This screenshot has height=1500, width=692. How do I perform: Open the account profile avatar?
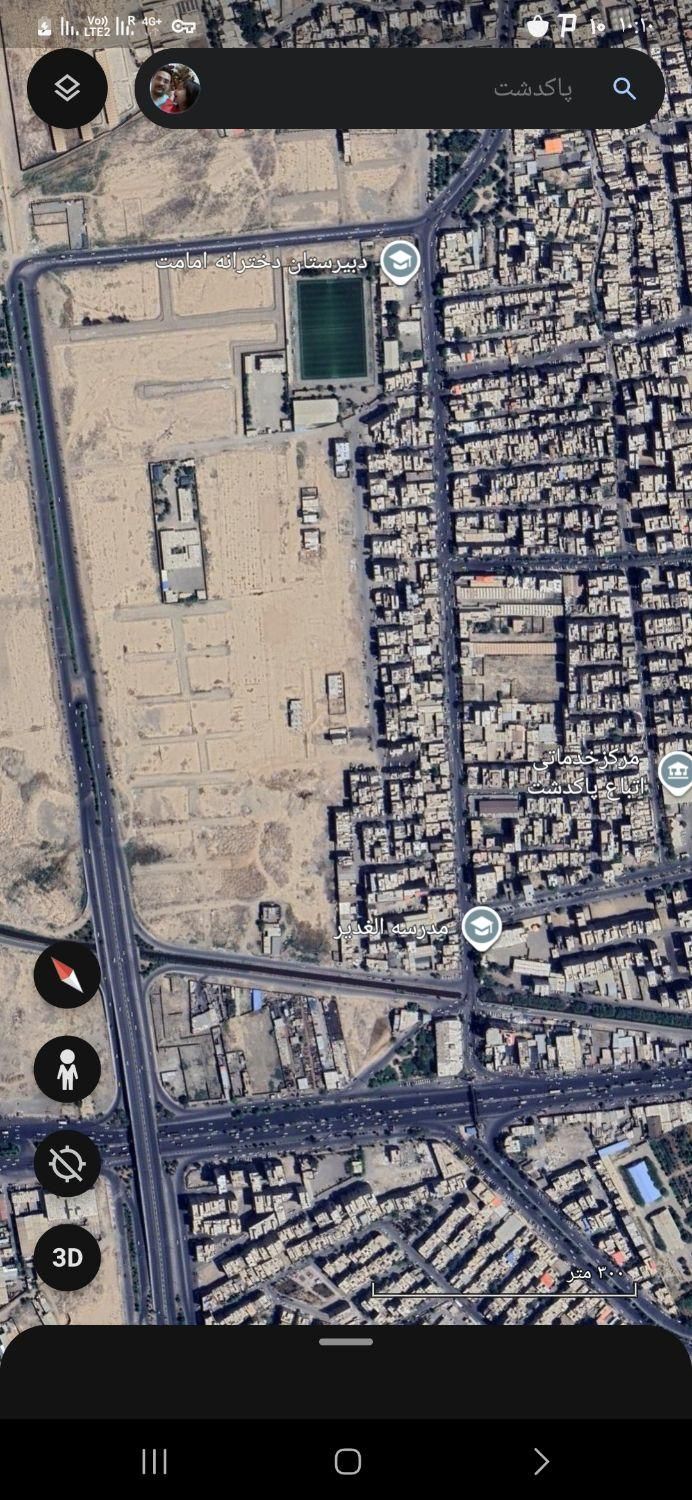(x=175, y=88)
